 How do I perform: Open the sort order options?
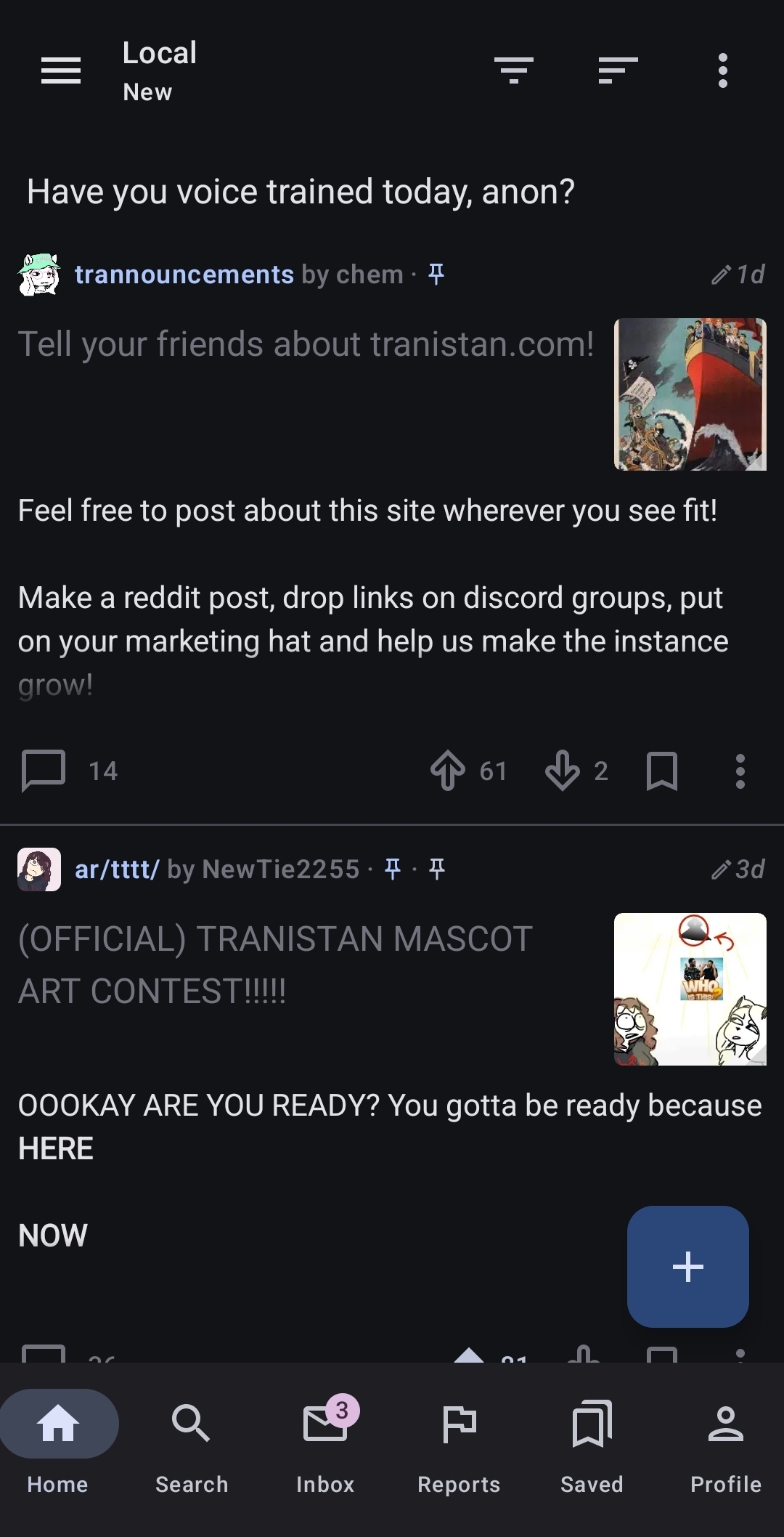coord(618,70)
